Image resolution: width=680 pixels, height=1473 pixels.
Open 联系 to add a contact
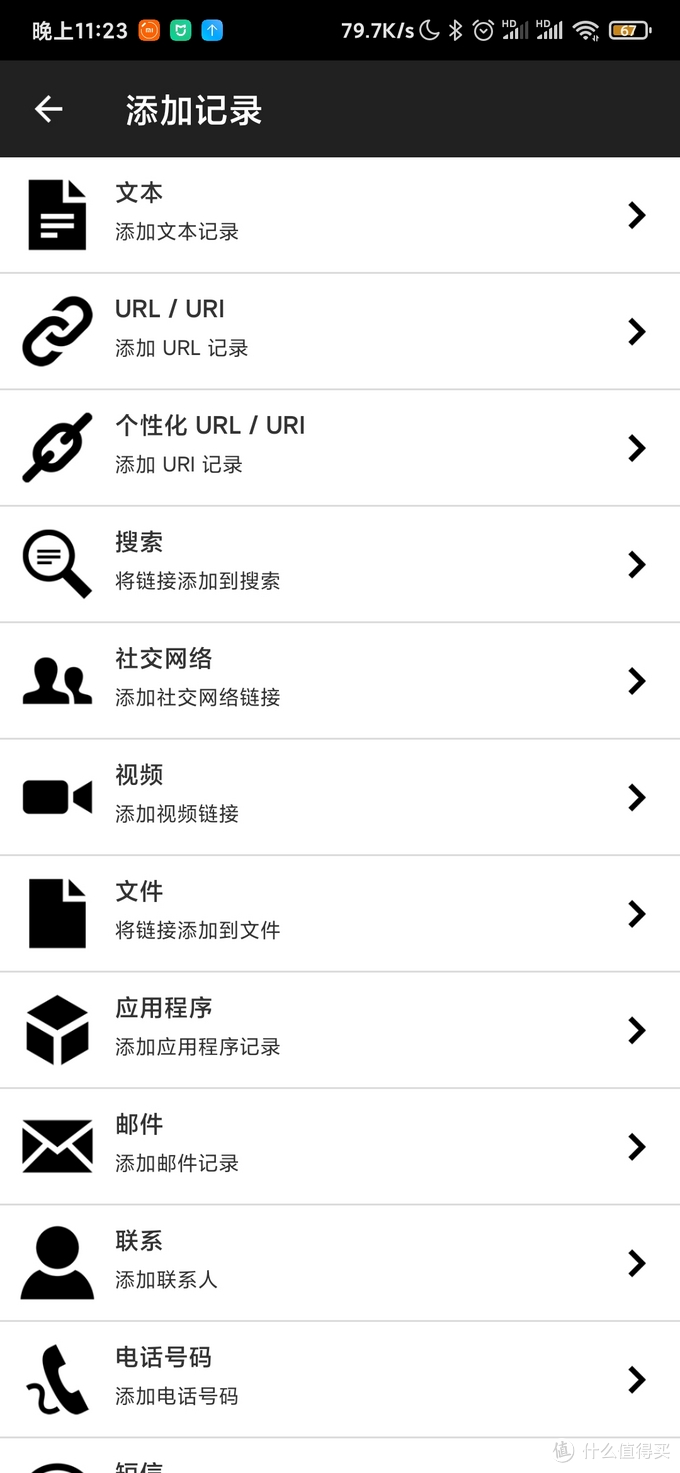340,1263
